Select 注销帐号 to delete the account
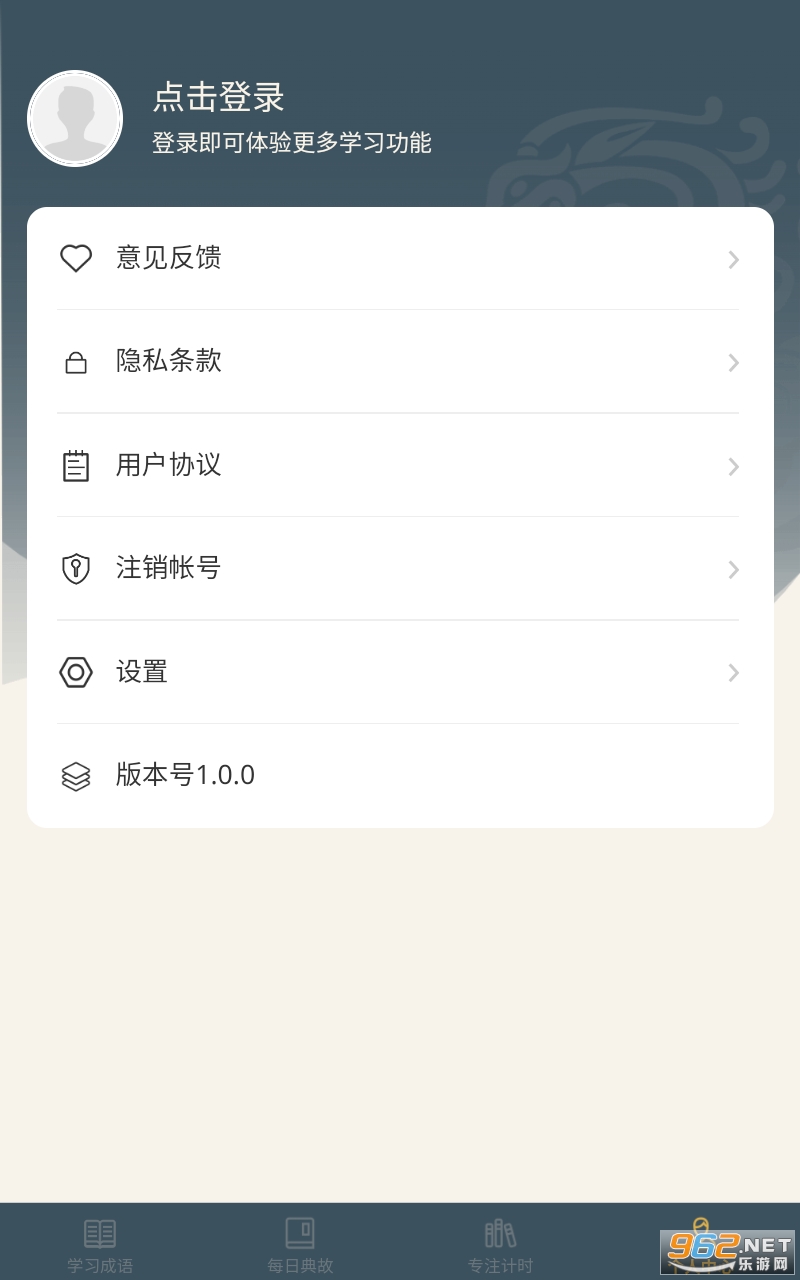 [x=398, y=568]
